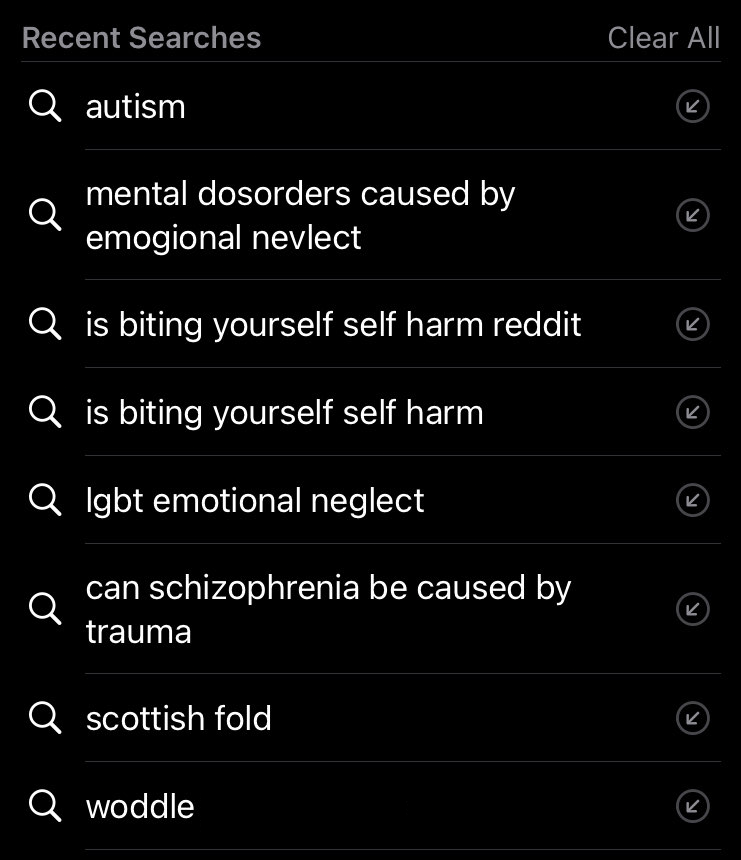Search for 'woddle' again
741x860 pixels.
pos(140,806)
